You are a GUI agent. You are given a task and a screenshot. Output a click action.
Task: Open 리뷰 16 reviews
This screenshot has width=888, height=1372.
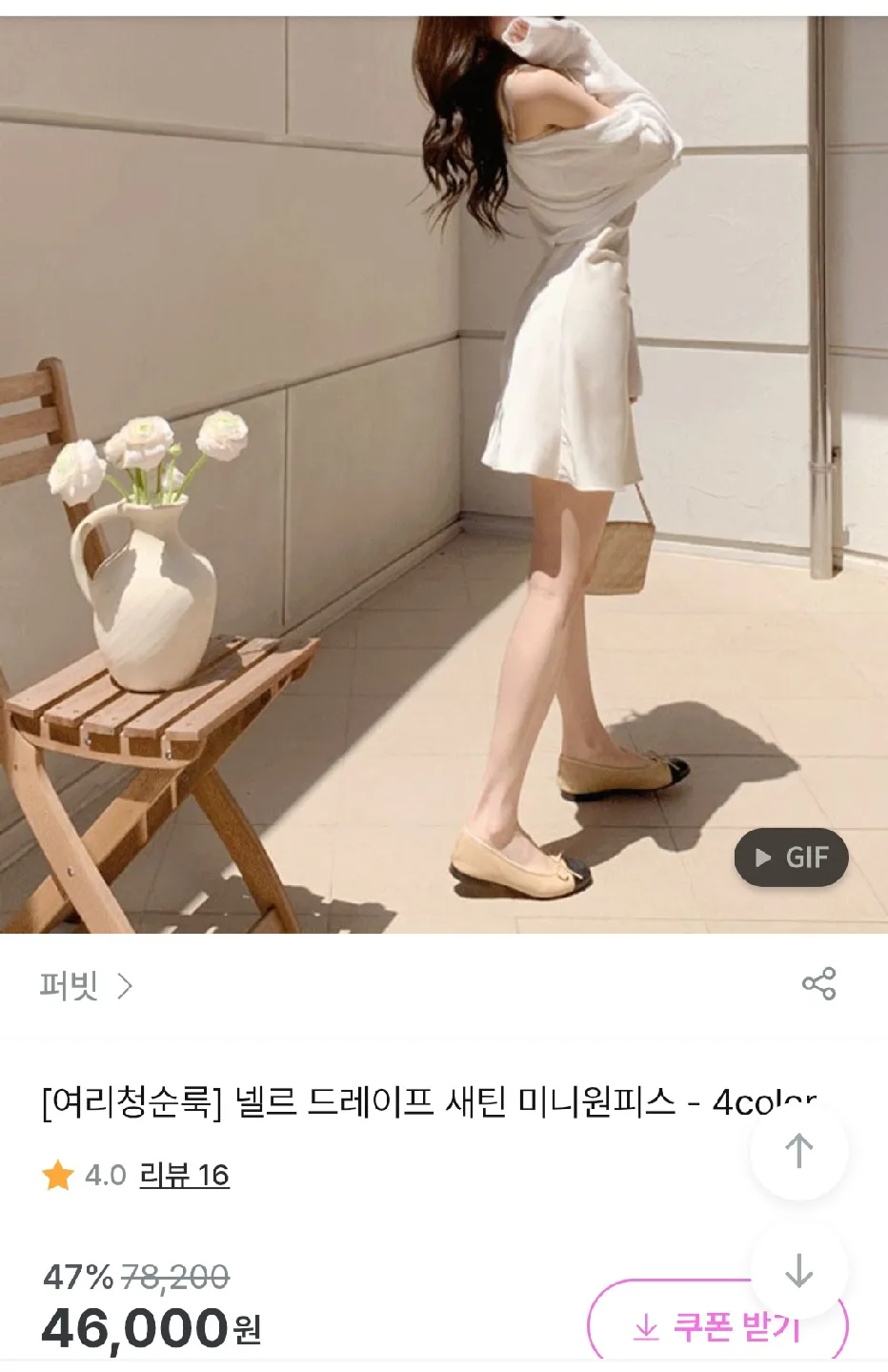point(184,1175)
